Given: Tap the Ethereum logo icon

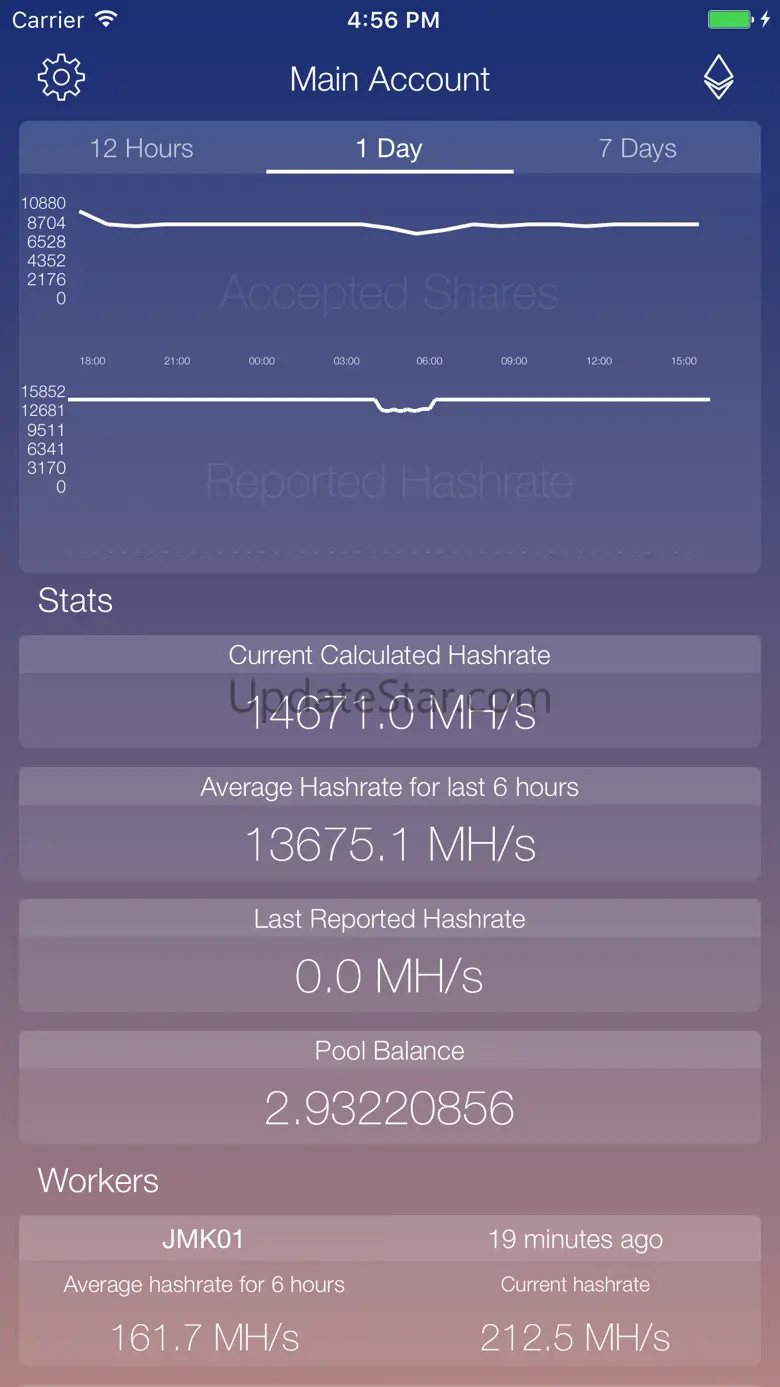Looking at the screenshot, I should [x=718, y=77].
